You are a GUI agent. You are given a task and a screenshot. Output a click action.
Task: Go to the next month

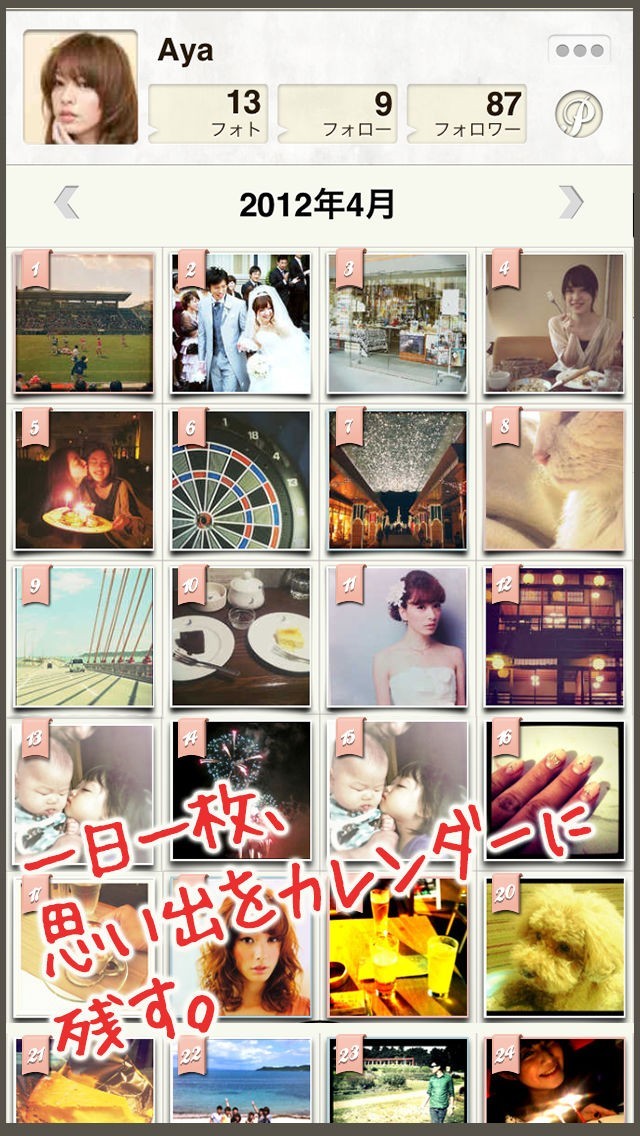pos(571,203)
